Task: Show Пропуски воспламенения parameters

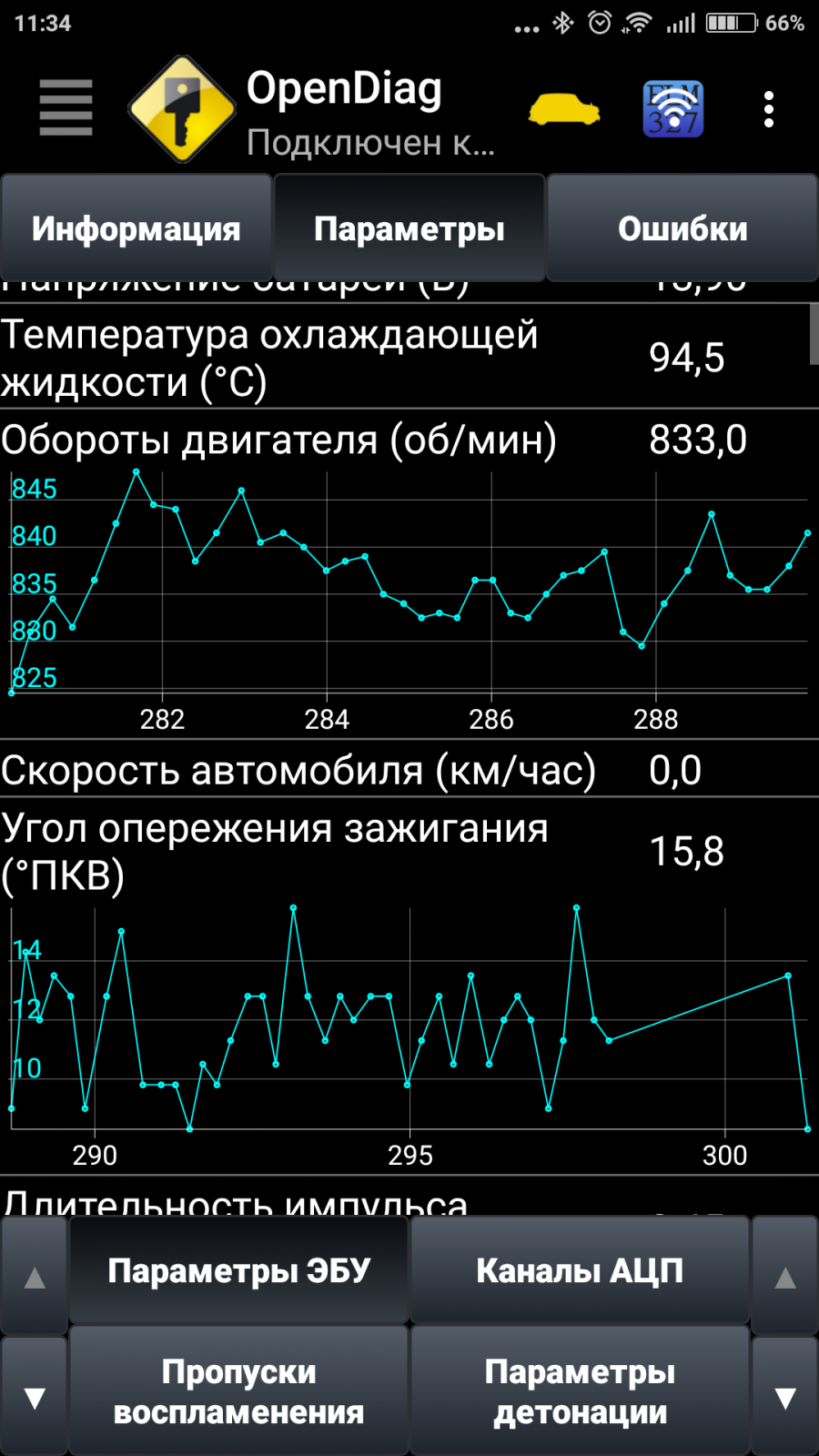Action: tap(238, 1391)
